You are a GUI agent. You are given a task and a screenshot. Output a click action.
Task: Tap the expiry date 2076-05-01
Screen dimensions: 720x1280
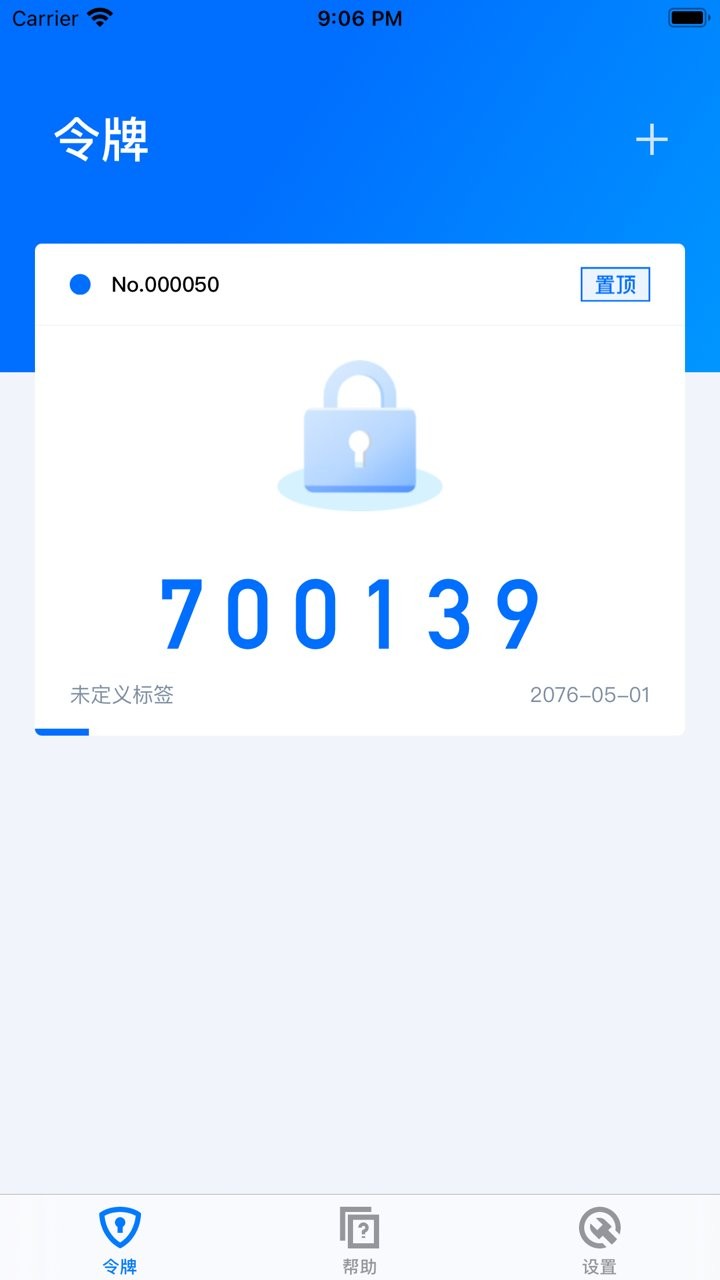pyautogui.click(x=590, y=694)
